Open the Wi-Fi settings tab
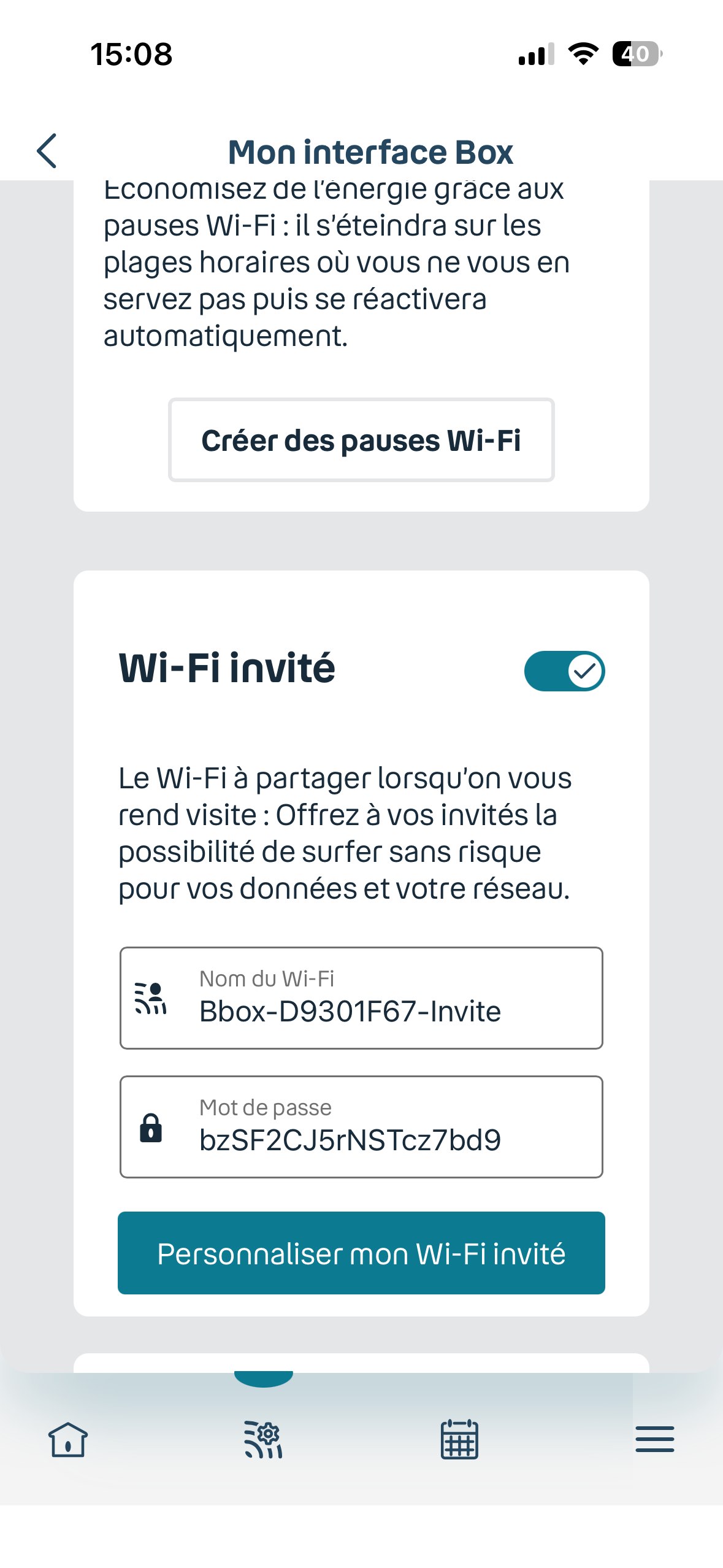 264,1439
